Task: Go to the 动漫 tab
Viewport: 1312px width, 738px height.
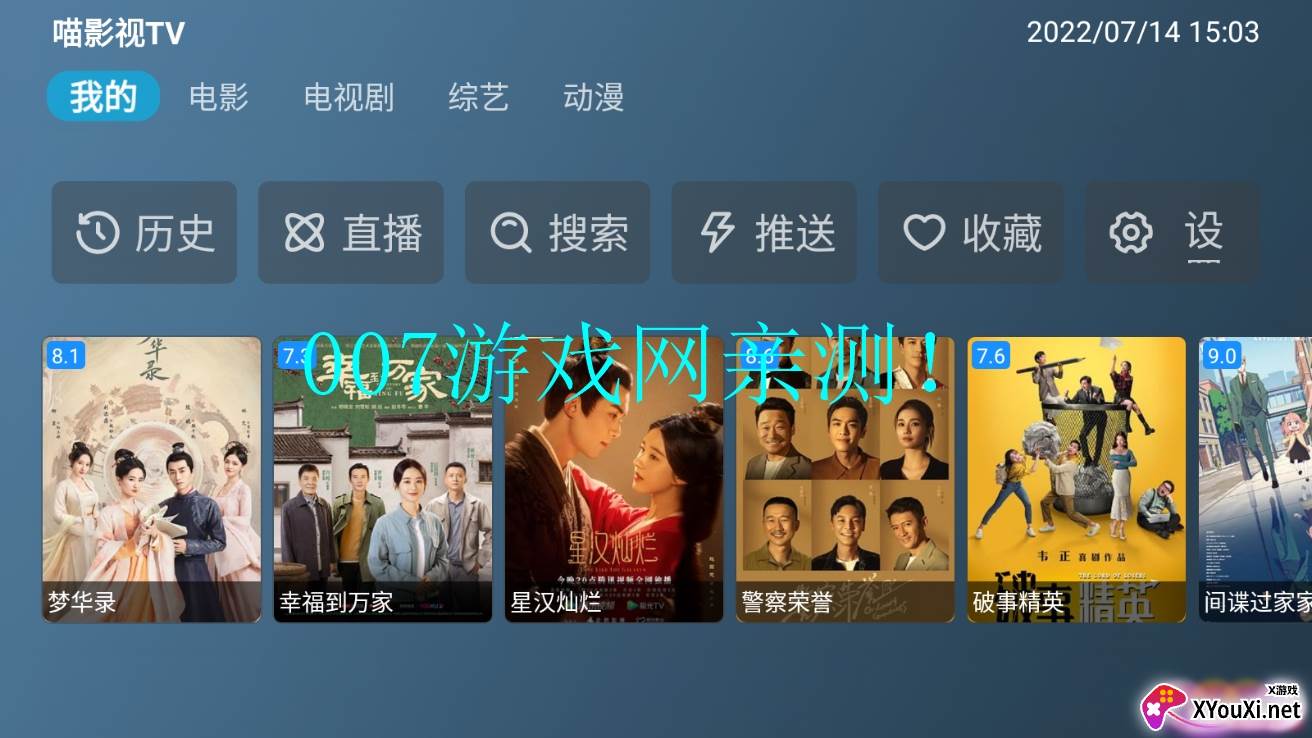Action: [593, 97]
